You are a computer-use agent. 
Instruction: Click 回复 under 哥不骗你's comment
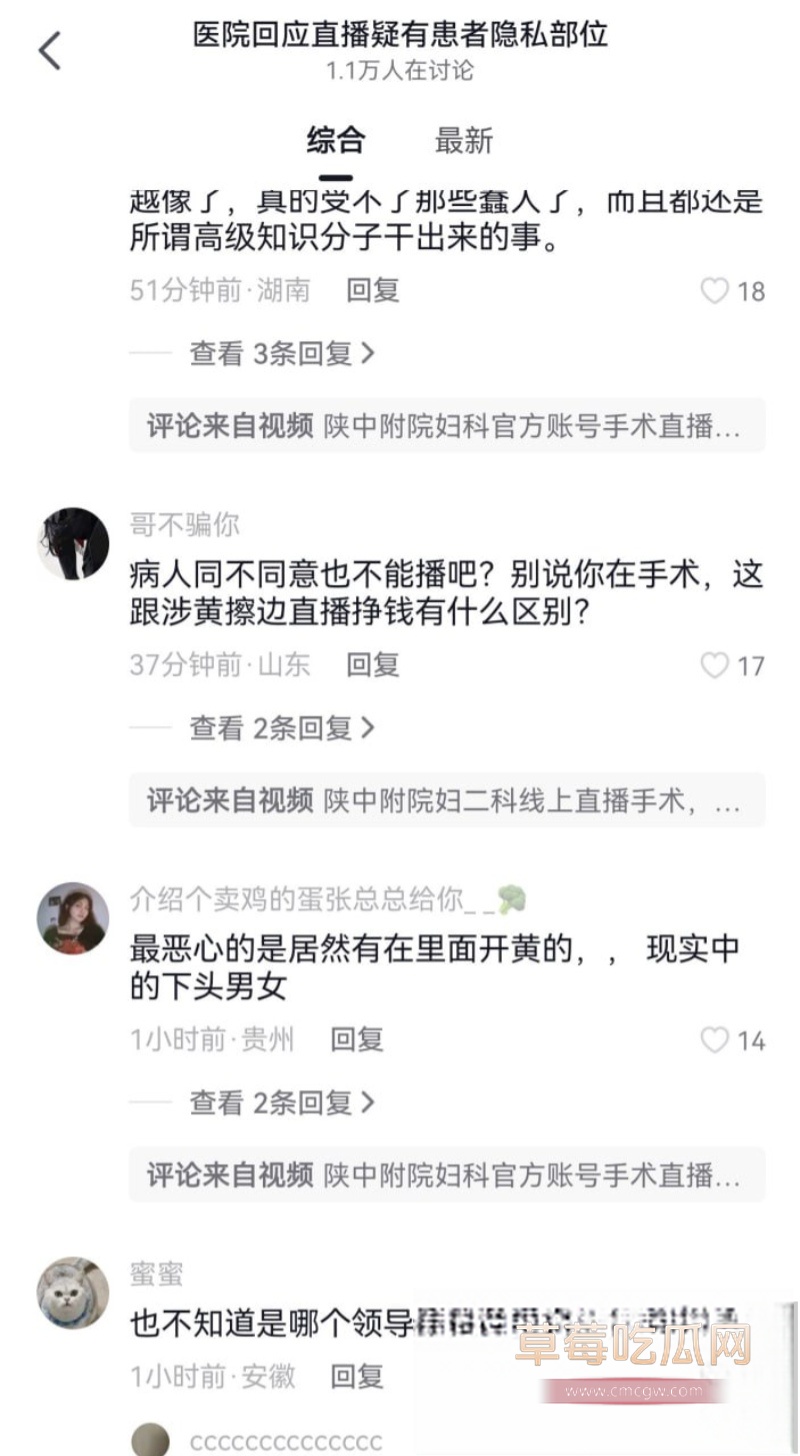(371, 665)
